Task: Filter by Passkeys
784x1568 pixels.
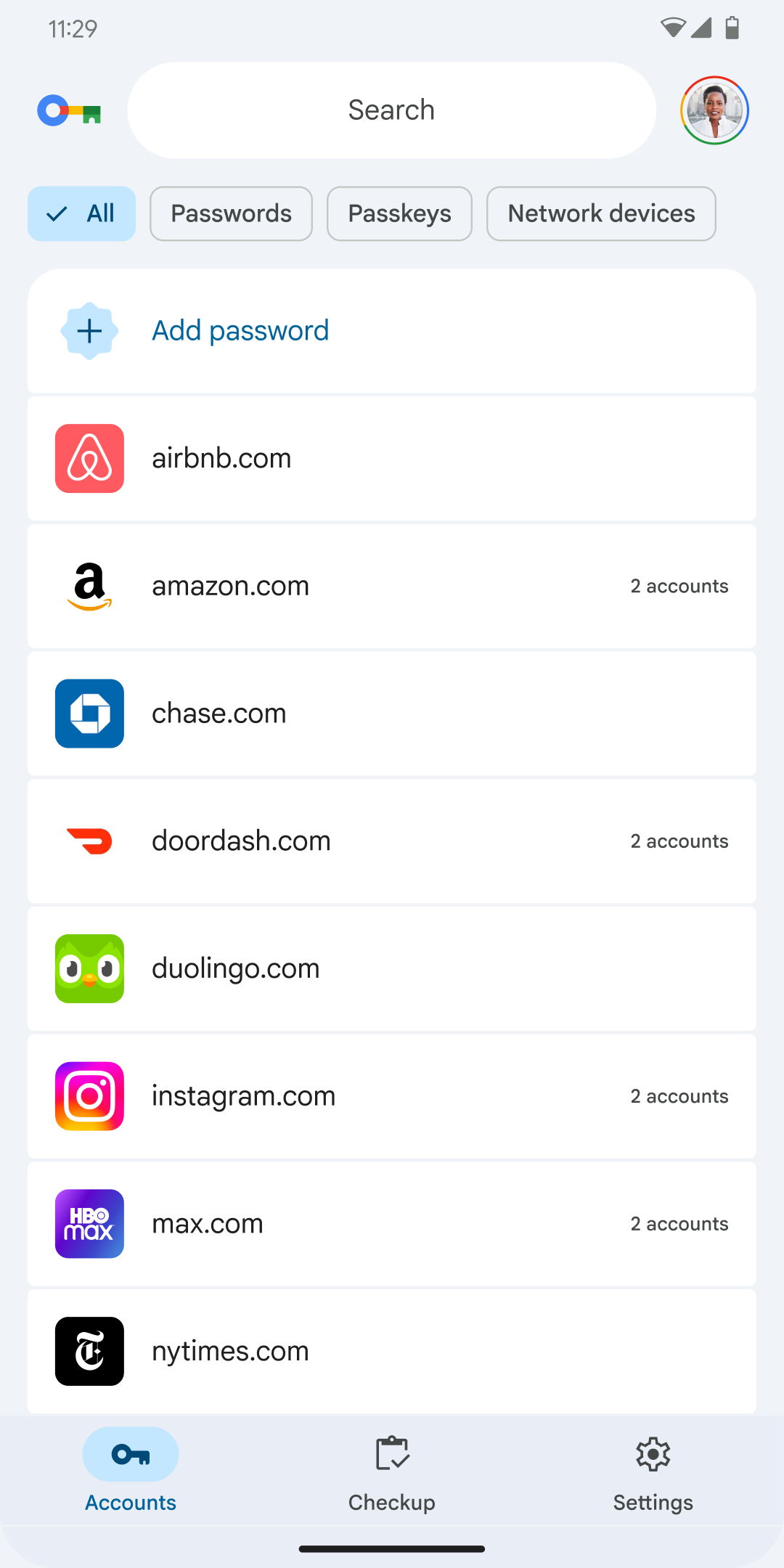Action: coord(399,213)
